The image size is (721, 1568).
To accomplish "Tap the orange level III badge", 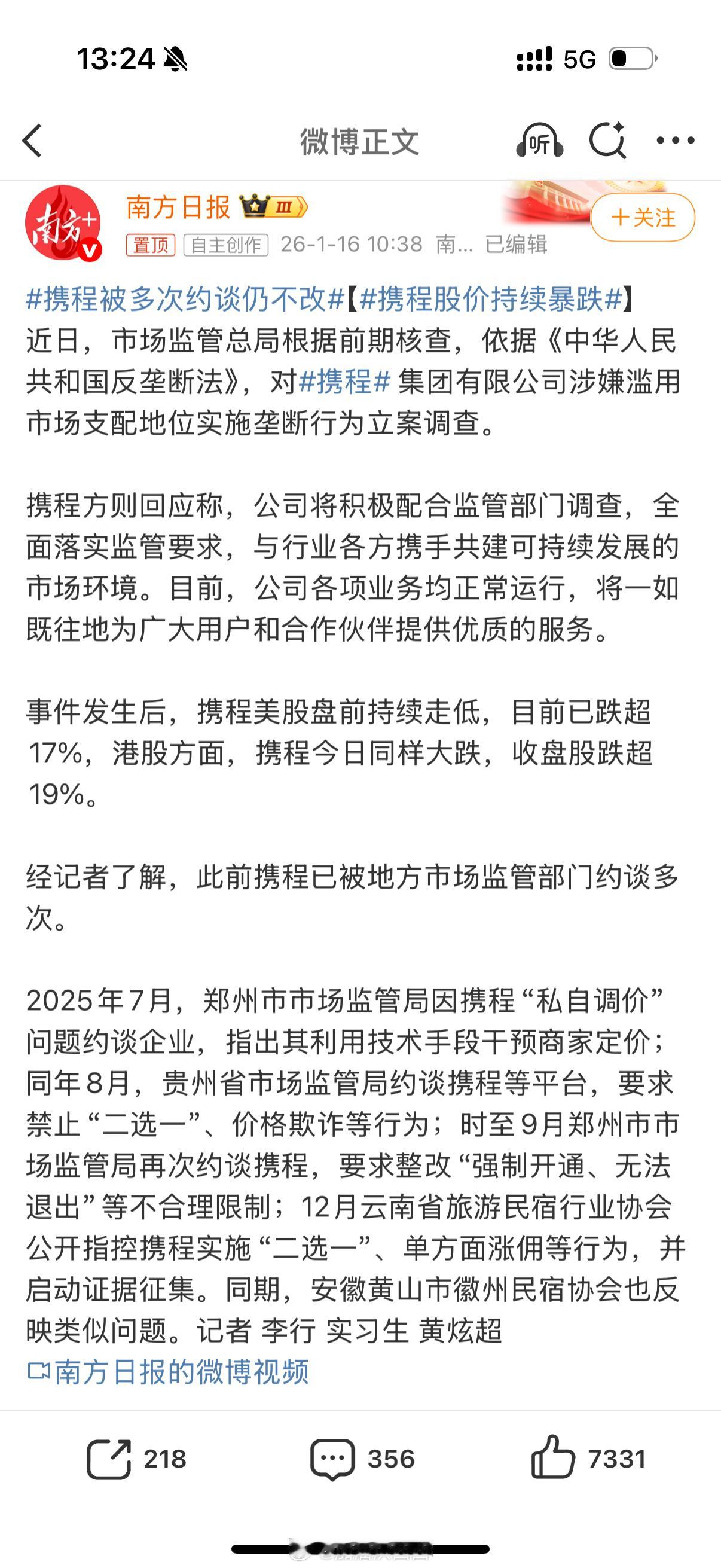I will click(x=286, y=207).
